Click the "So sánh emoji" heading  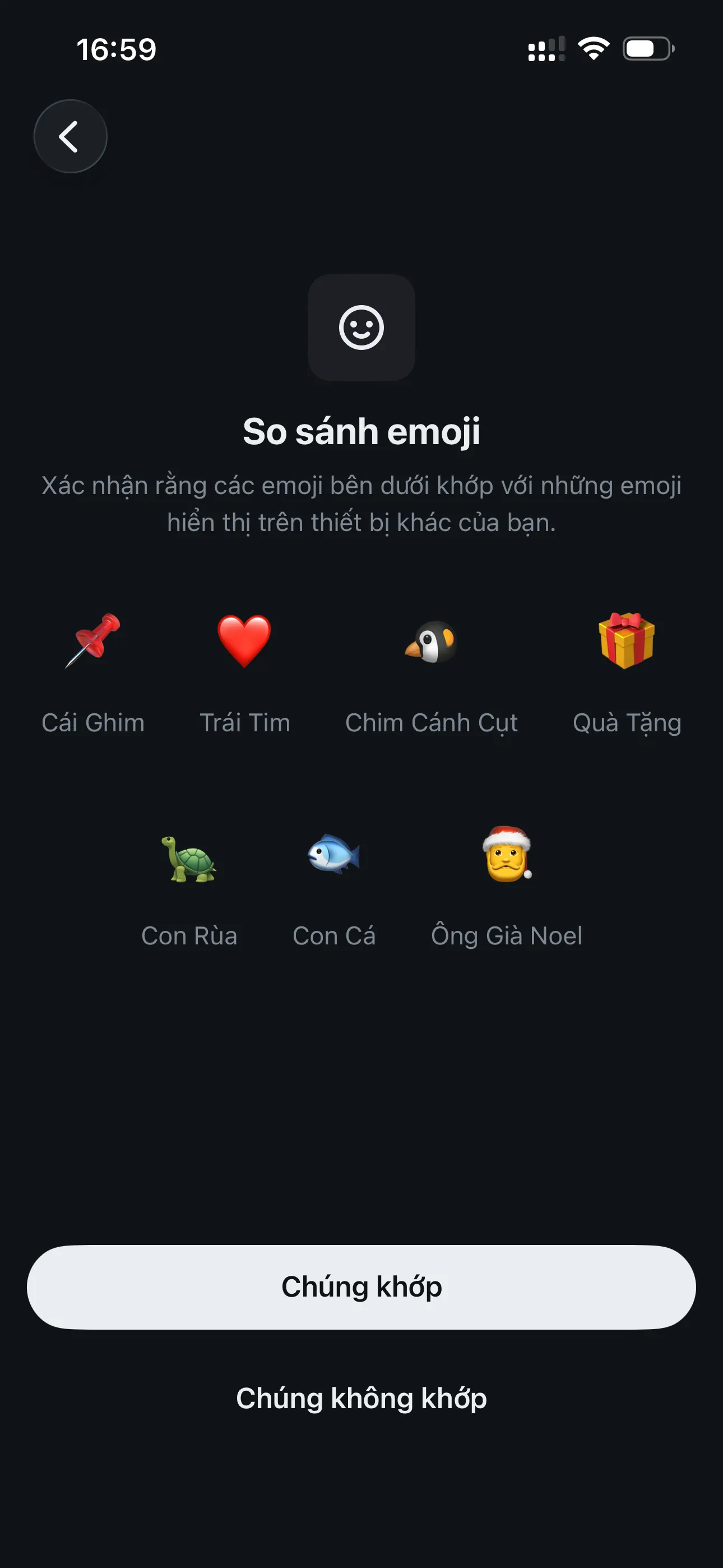point(361,432)
